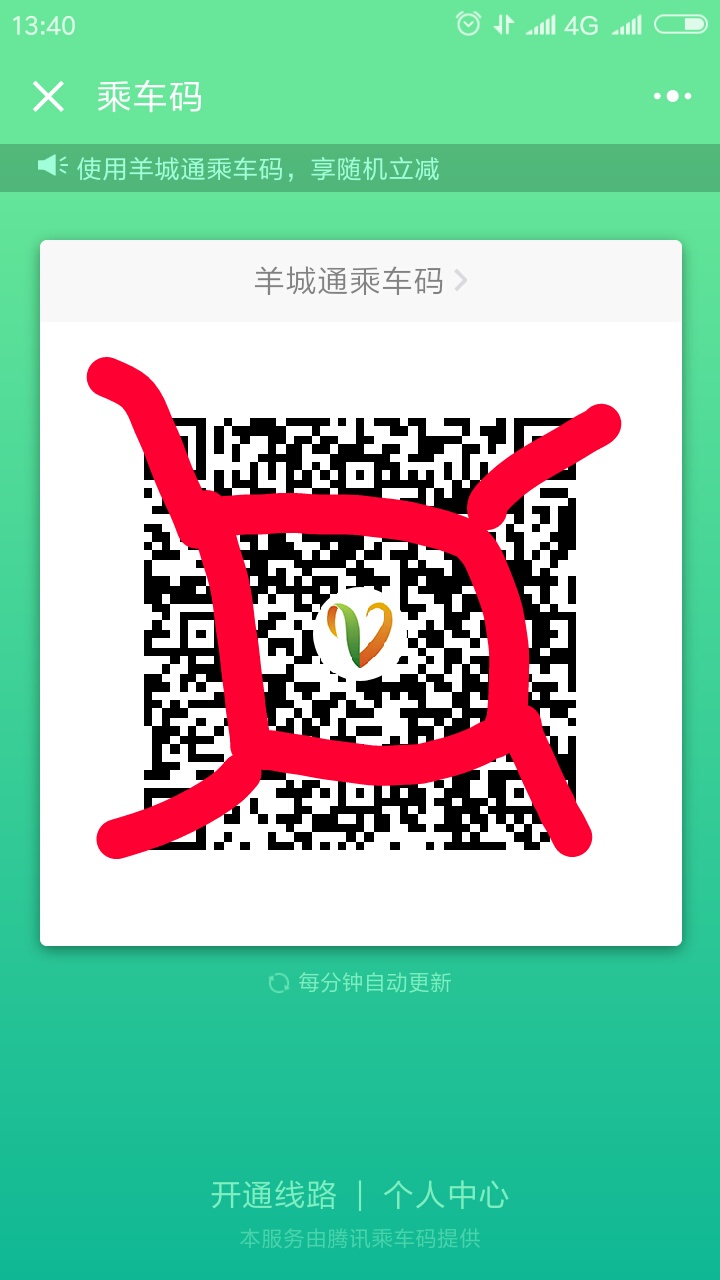Open 开通线路 supported routes
Viewport: 720px width, 1280px height.
[x=274, y=1195]
